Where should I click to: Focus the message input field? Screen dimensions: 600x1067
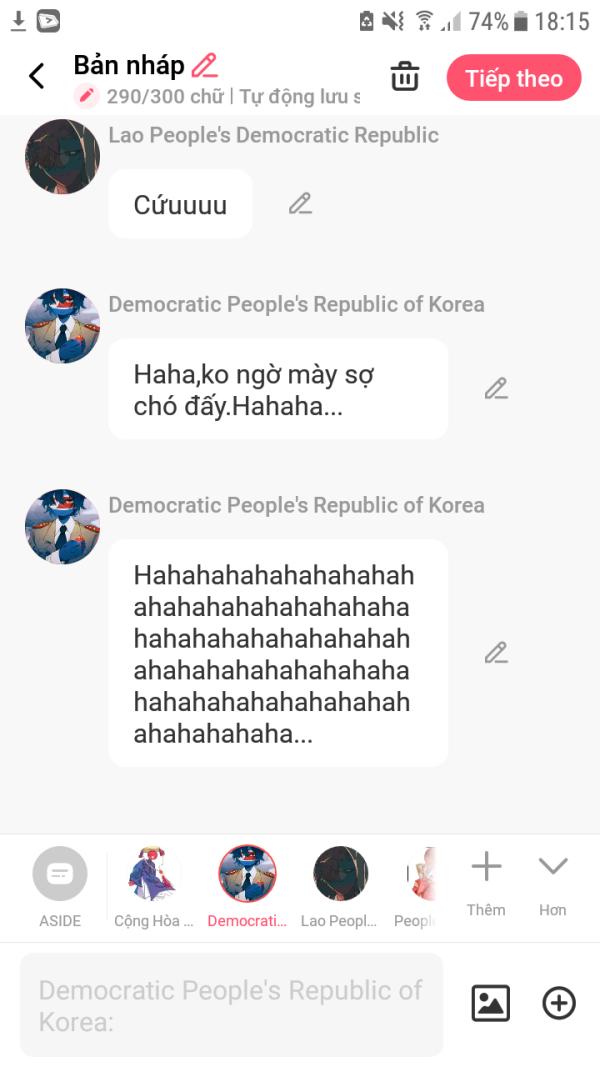pos(231,1004)
